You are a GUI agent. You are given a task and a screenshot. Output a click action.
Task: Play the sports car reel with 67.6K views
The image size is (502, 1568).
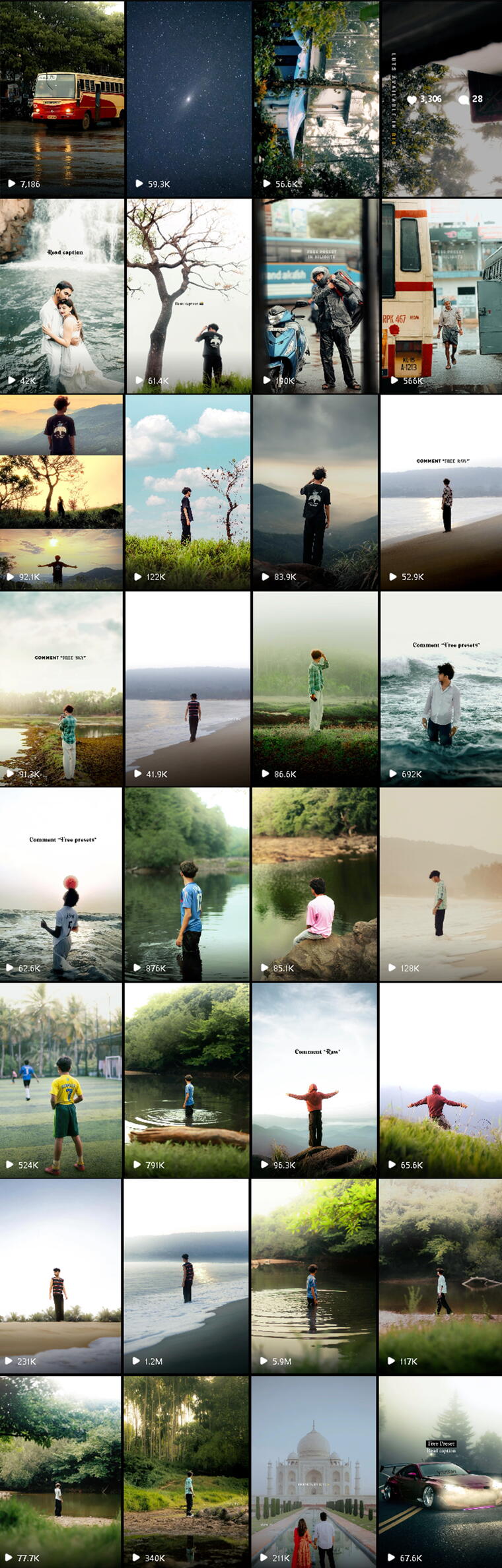click(441, 1472)
